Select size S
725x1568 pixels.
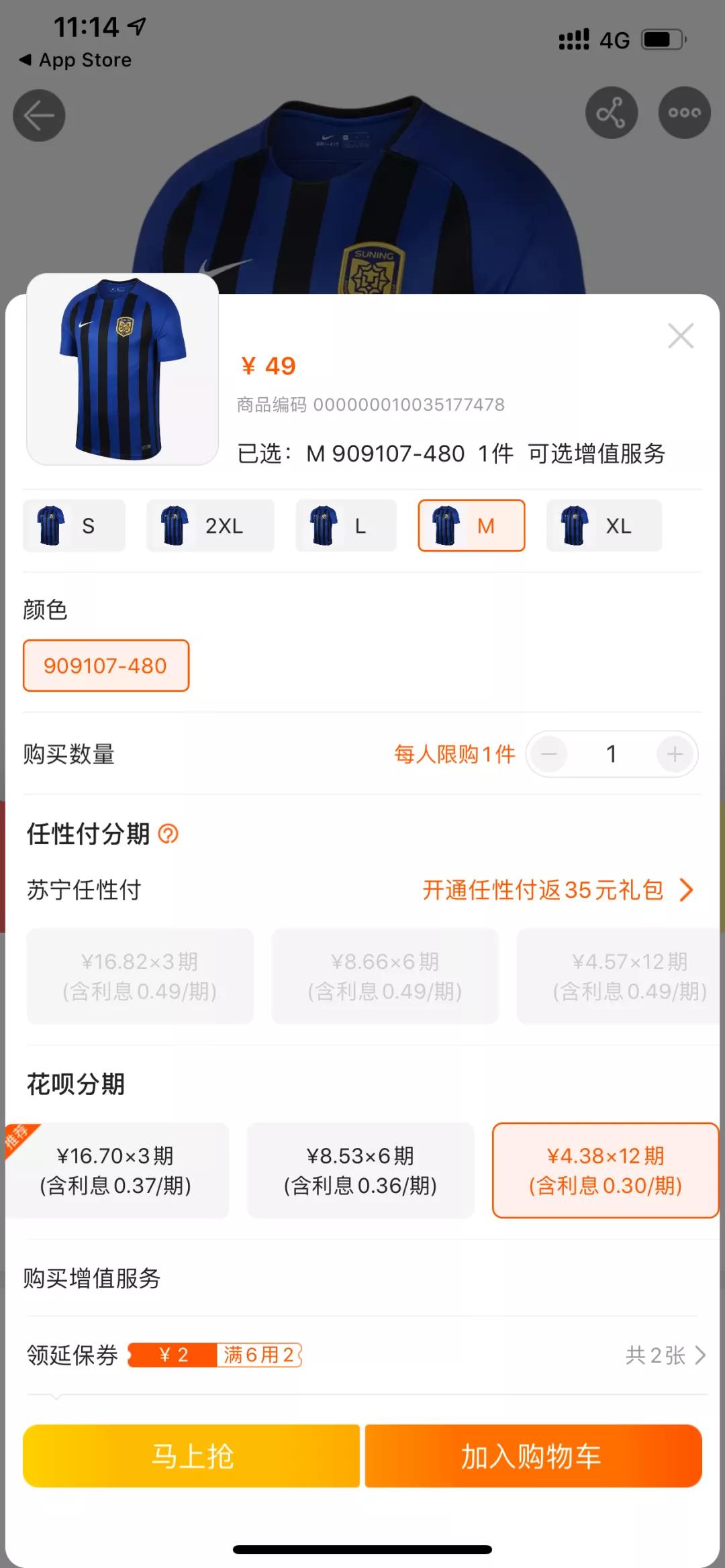[73, 526]
